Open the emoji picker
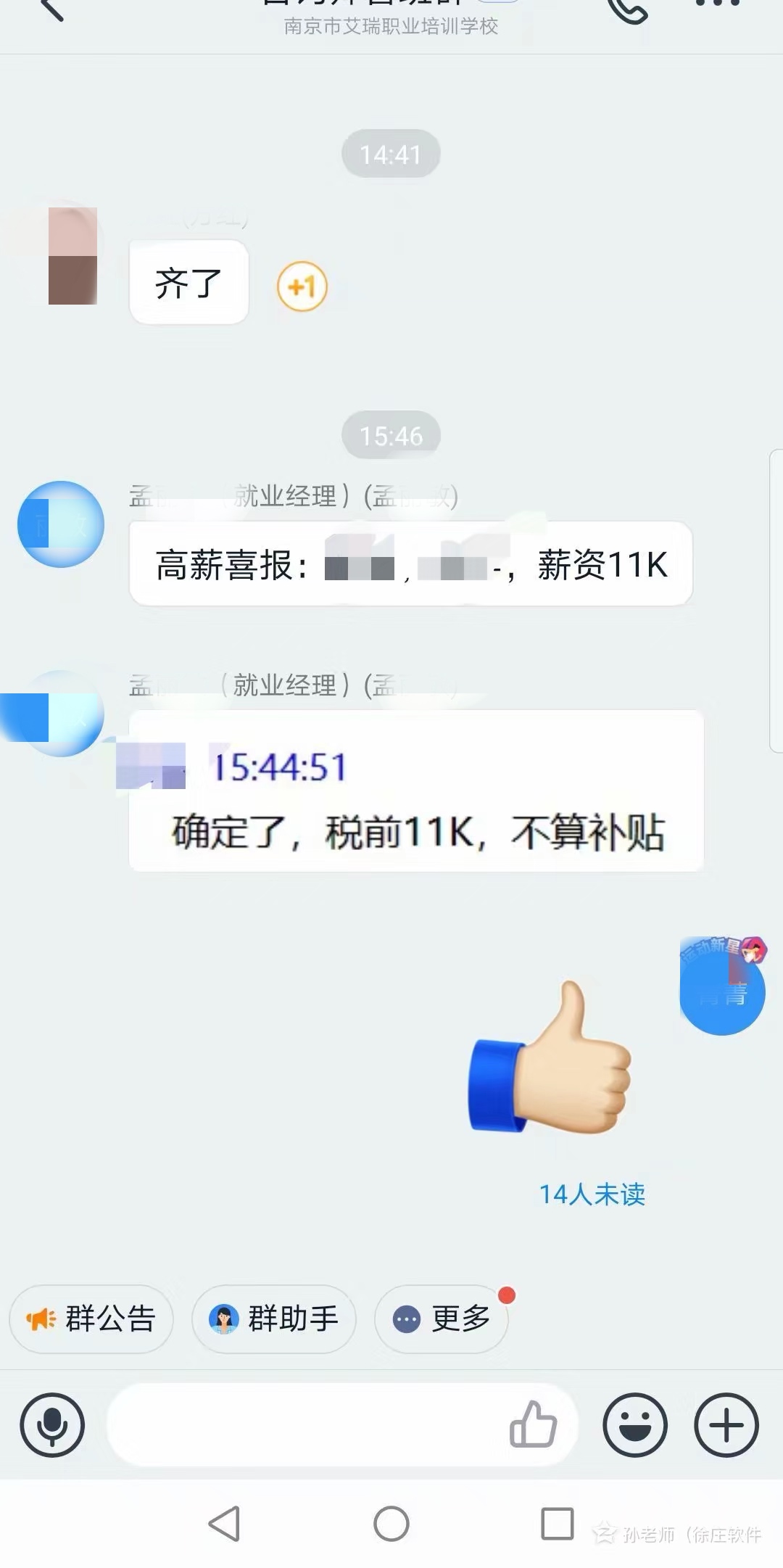The width and height of the screenshot is (783, 1568). (635, 1425)
